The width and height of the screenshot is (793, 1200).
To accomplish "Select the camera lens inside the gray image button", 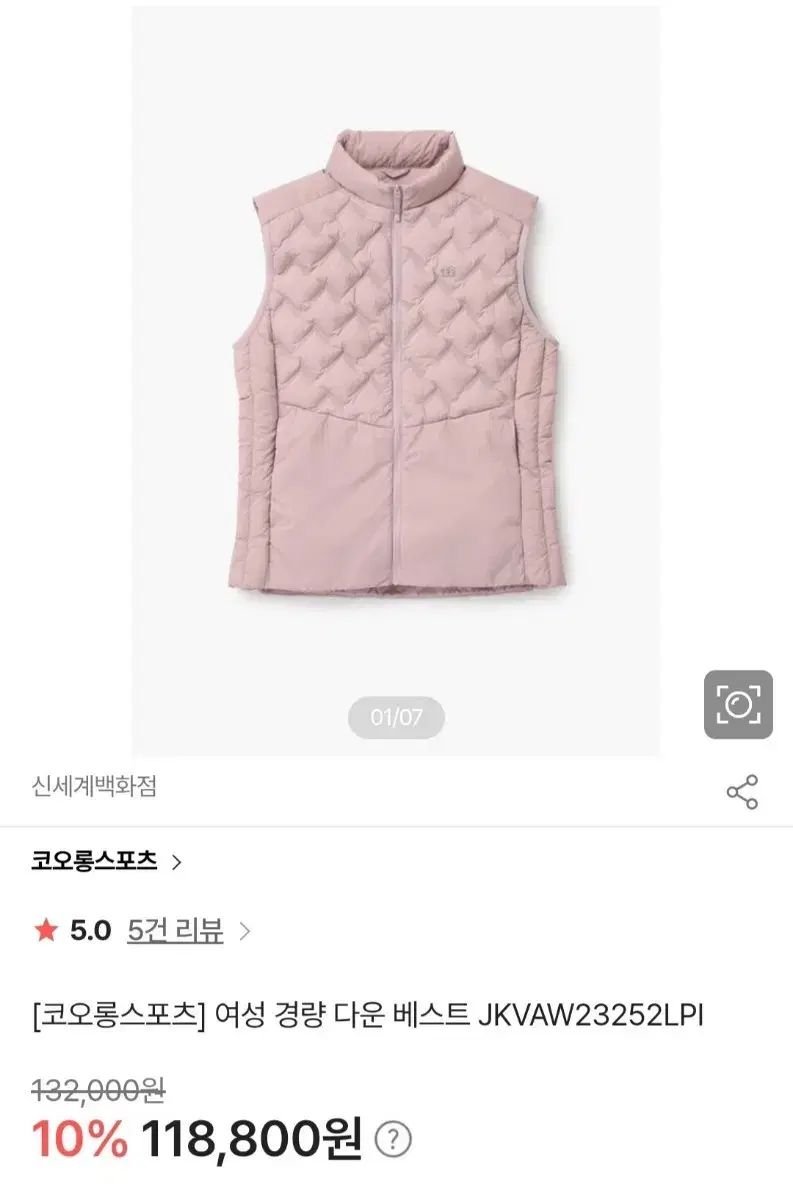I will click(739, 703).
